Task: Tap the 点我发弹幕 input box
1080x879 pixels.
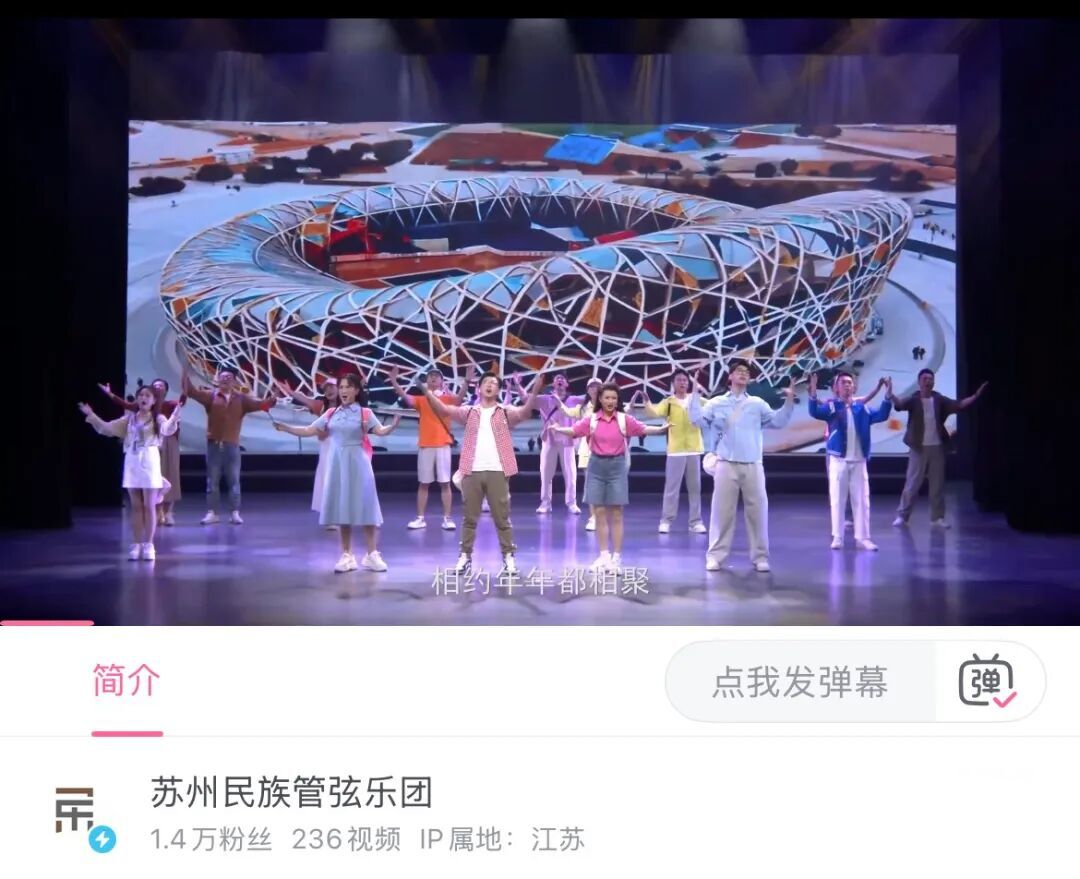Action: 800,682
